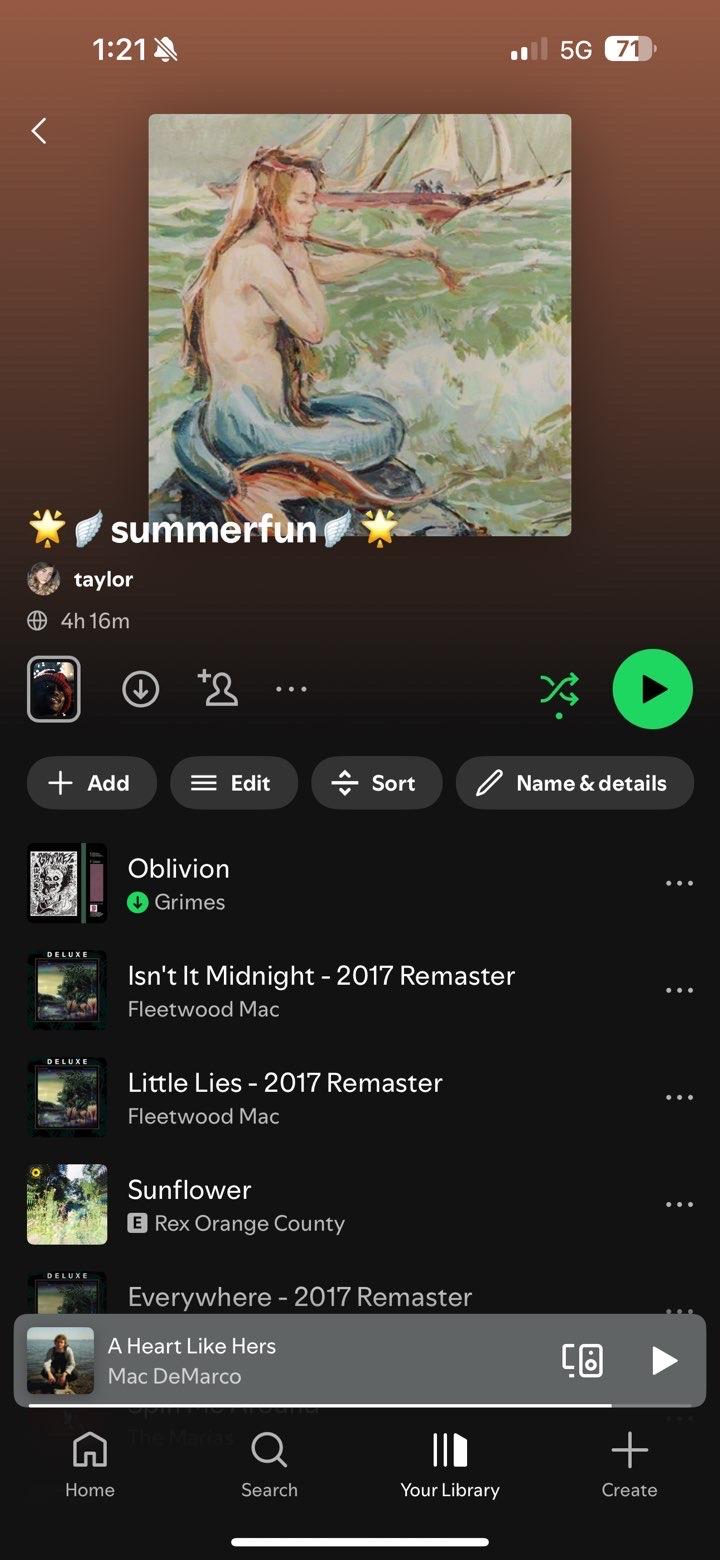Go to the Search tab

tap(269, 1464)
